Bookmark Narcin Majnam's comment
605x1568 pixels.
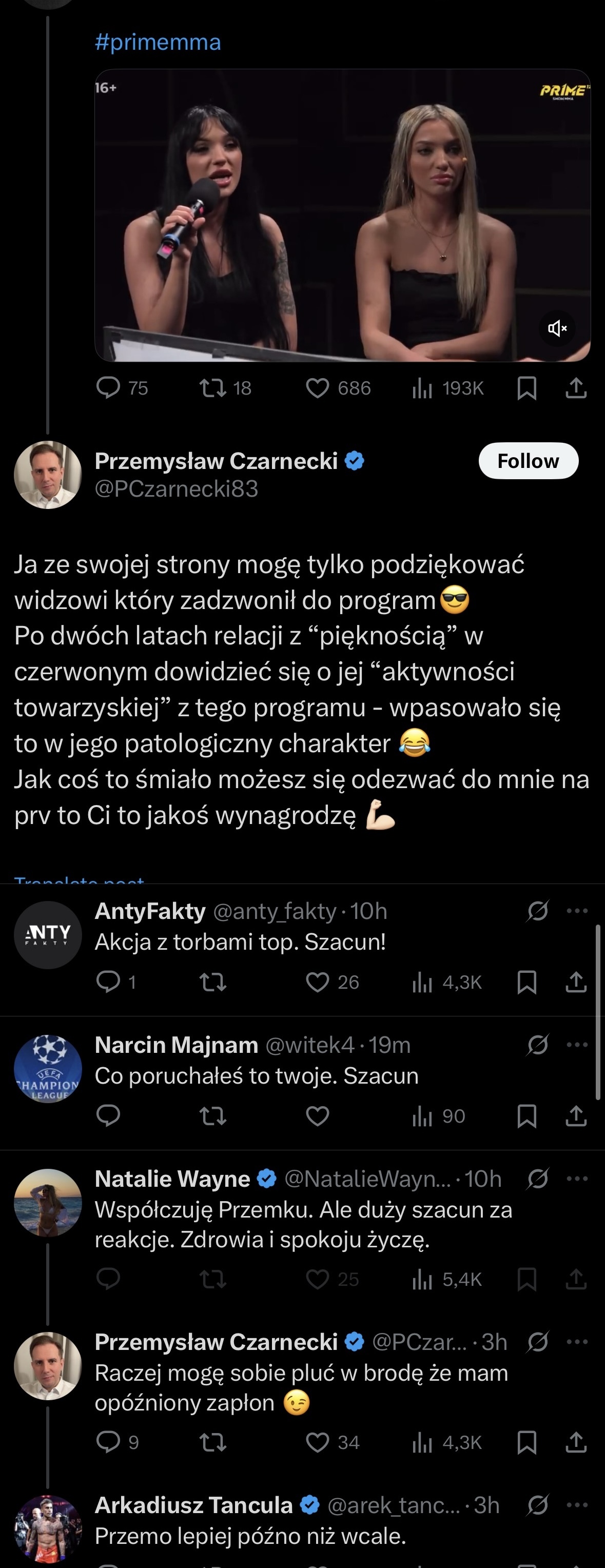pyautogui.click(x=526, y=1116)
